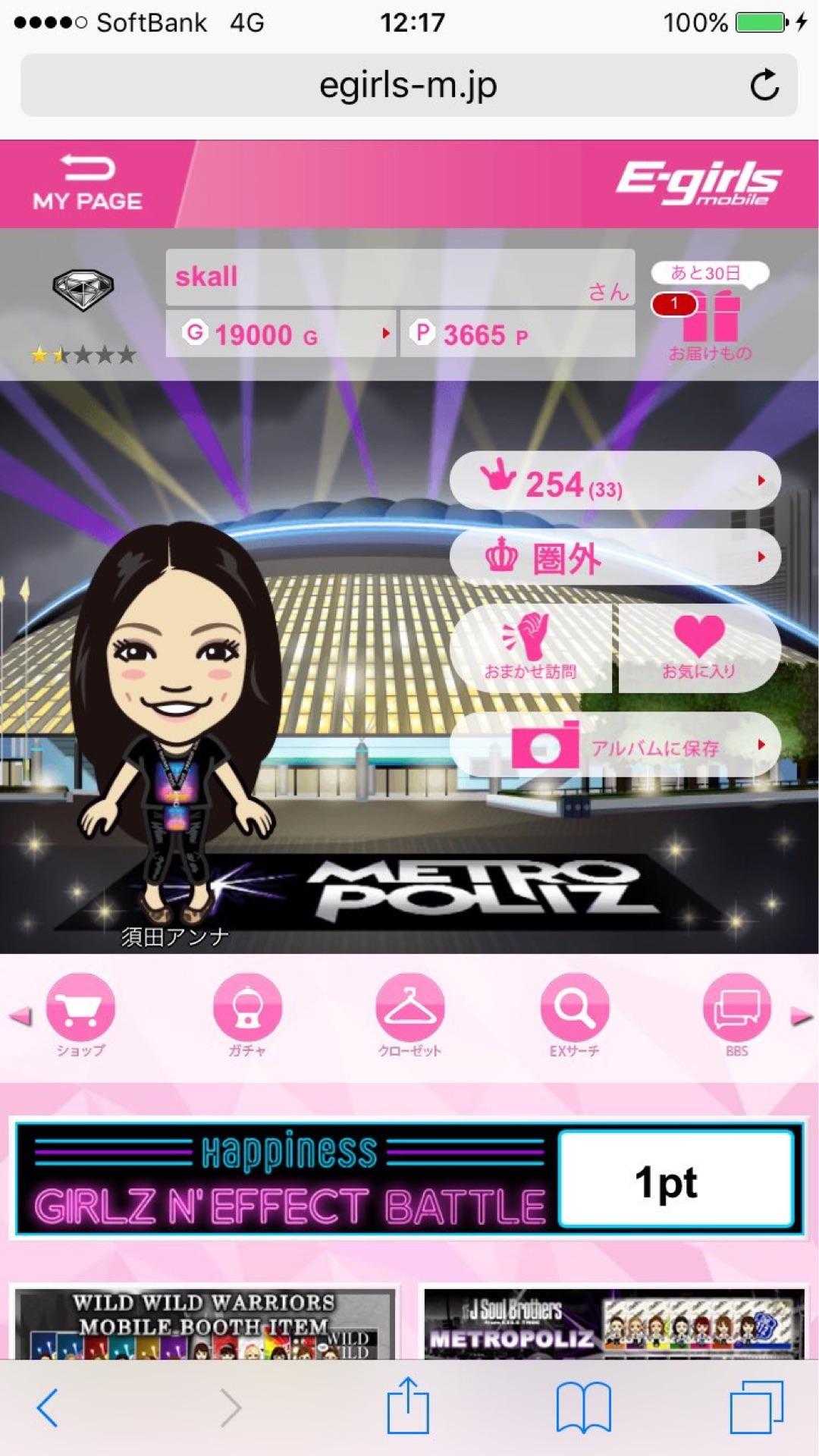Image resolution: width=819 pixels, height=1456 pixels.
Task: Open the BBS board
Action: click(737, 1014)
